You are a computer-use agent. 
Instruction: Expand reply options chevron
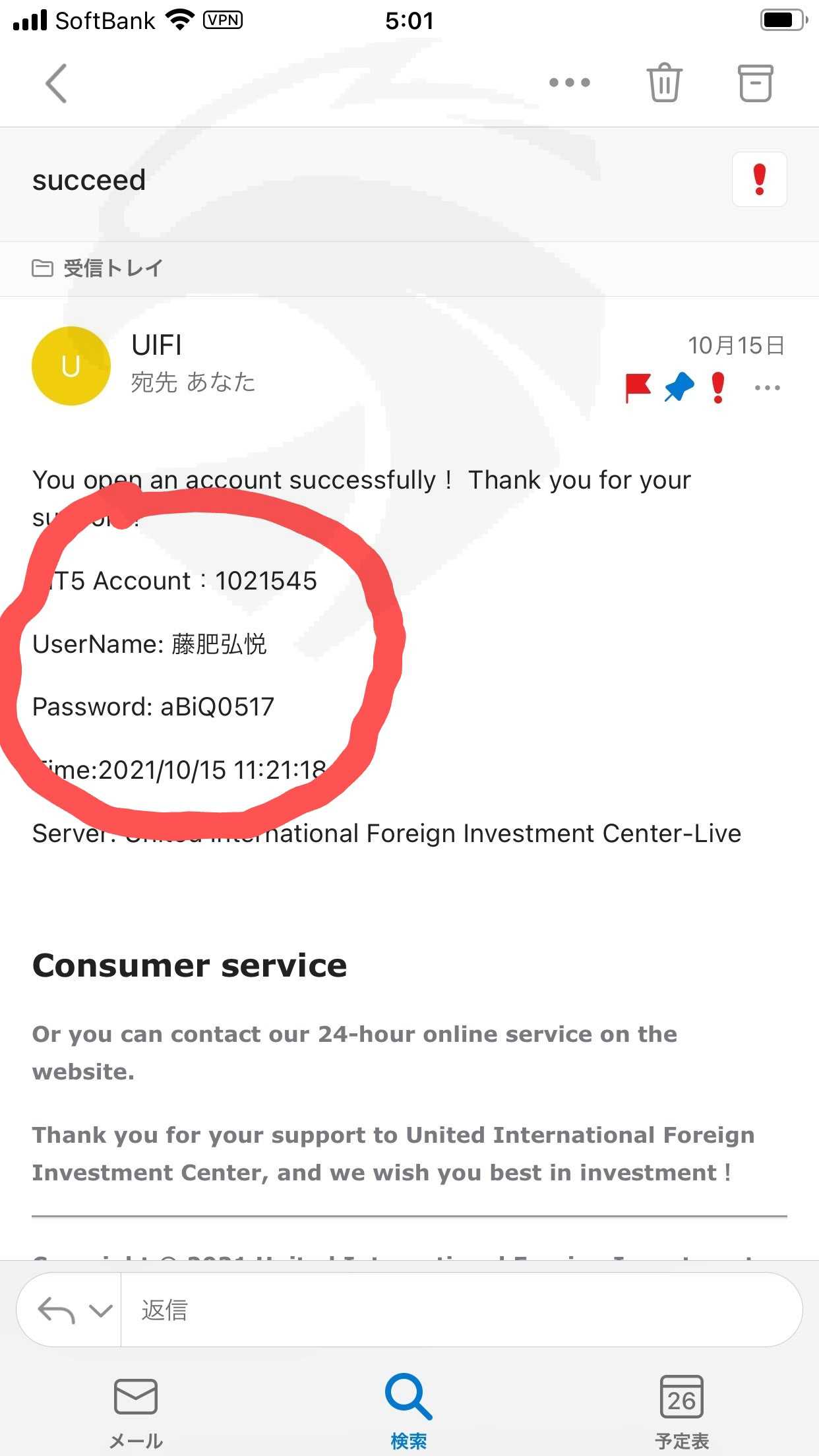tap(100, 1310)
